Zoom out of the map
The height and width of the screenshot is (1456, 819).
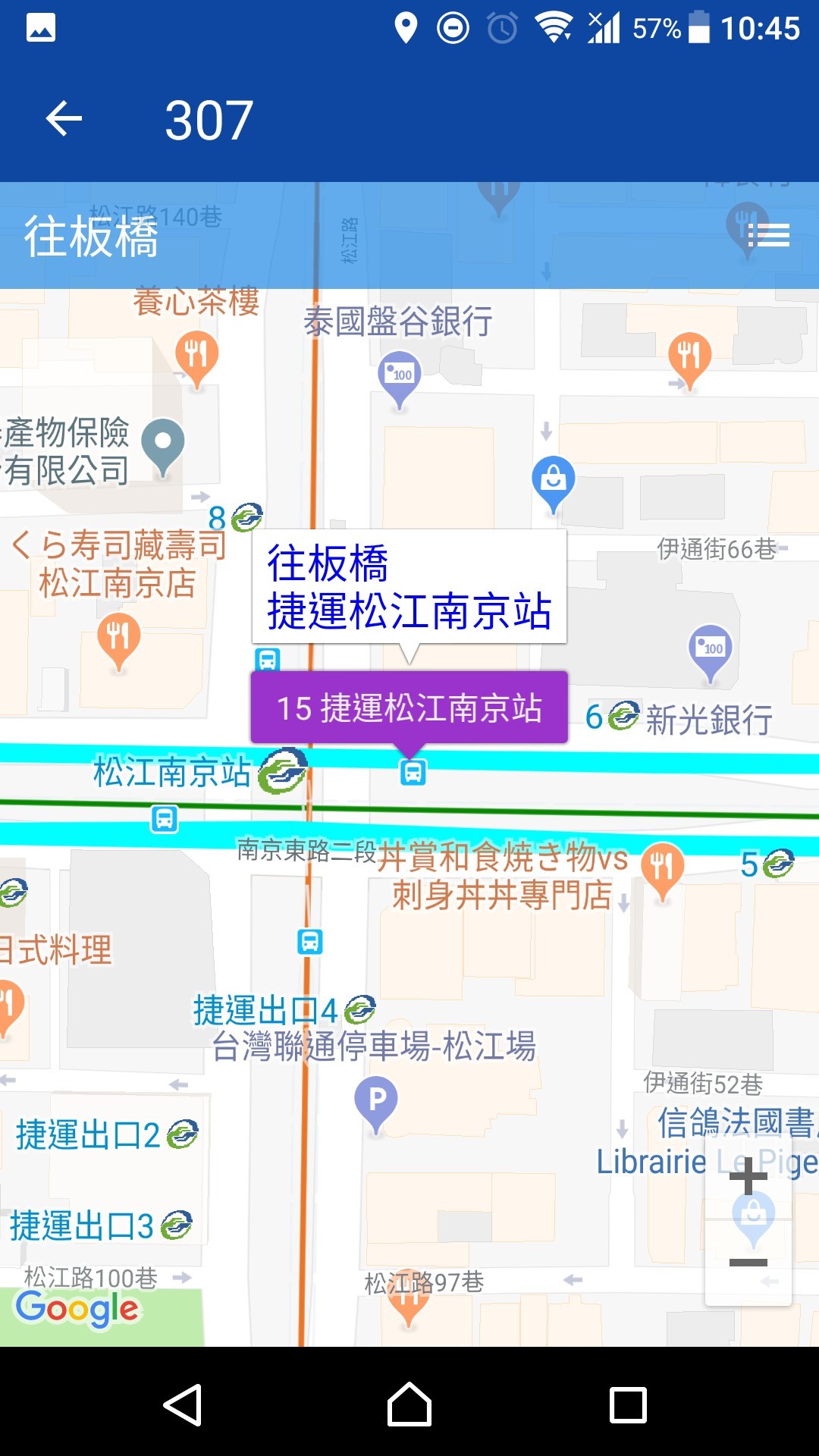click(748, 1262)
